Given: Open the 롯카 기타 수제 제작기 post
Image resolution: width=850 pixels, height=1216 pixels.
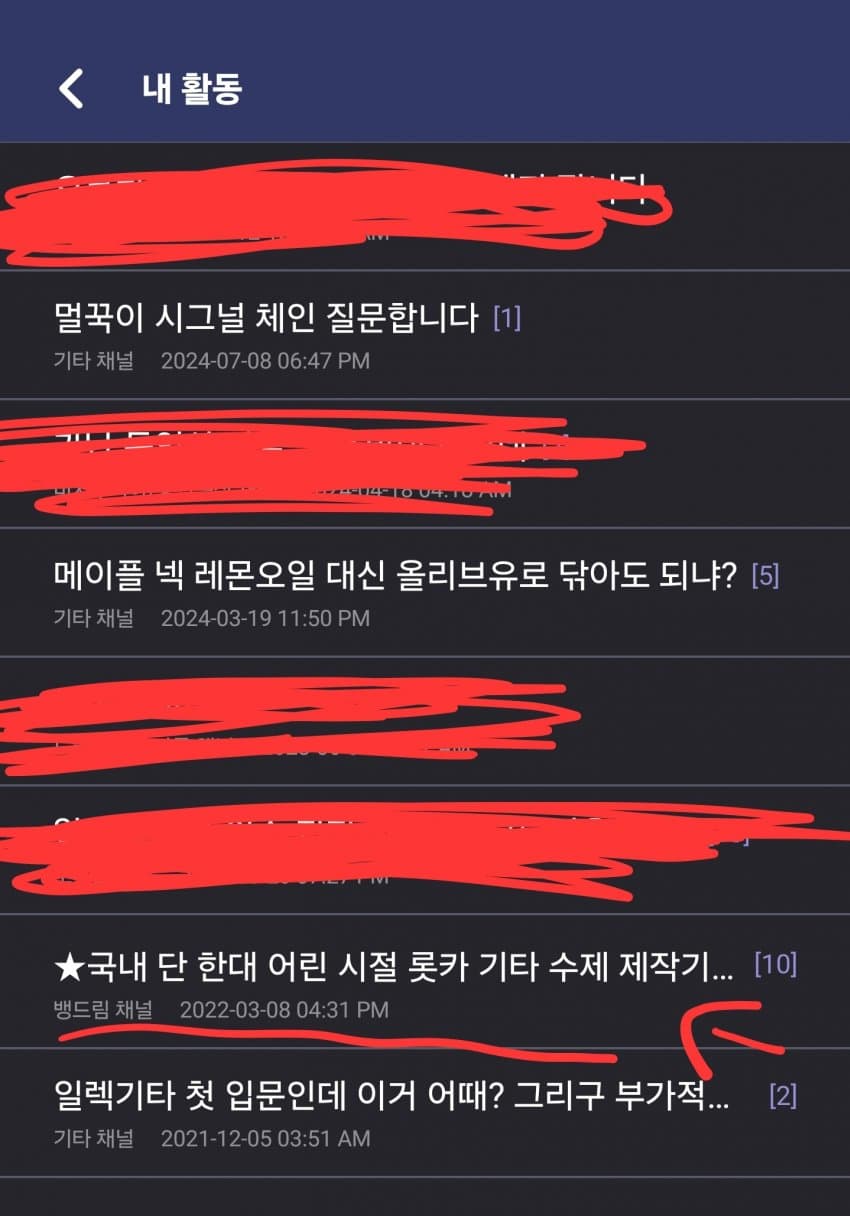Looking at the screenshot, I should pyautogui.click(x=394, y=966).
